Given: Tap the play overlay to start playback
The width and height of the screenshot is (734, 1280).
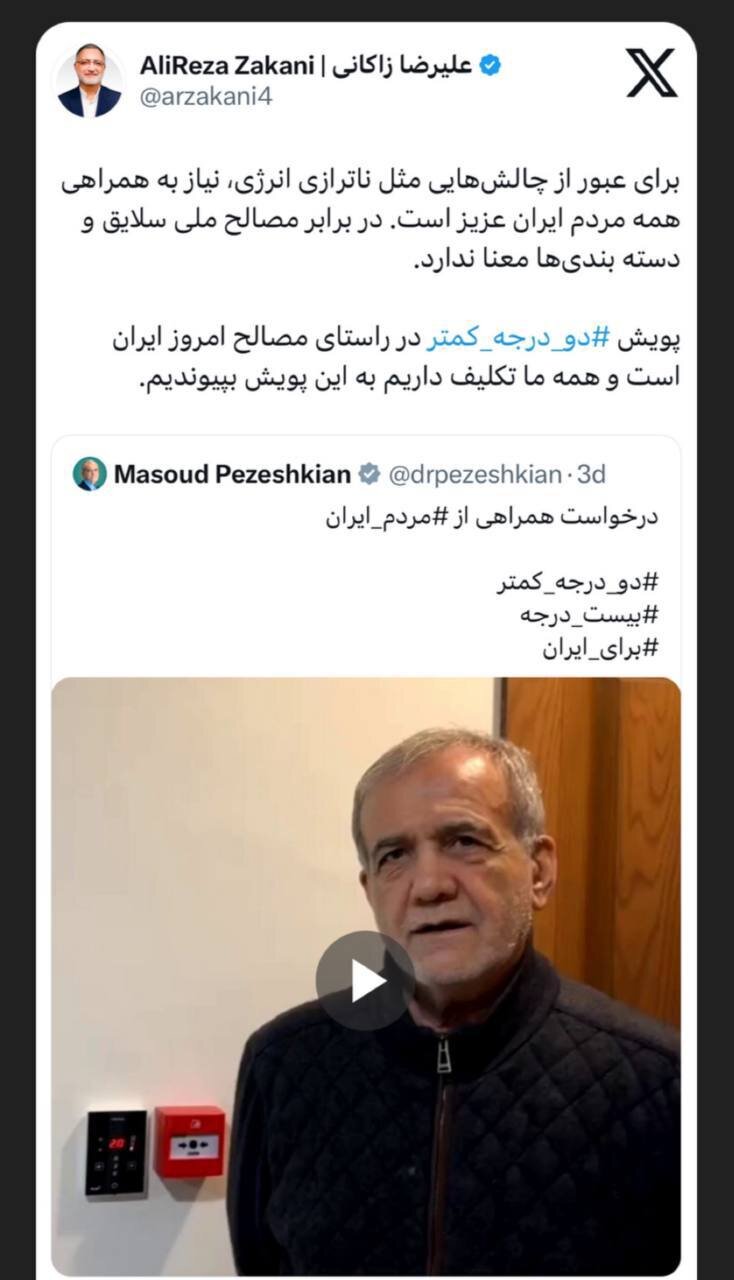Looking at the screenshot, I should tap(367, 979).
